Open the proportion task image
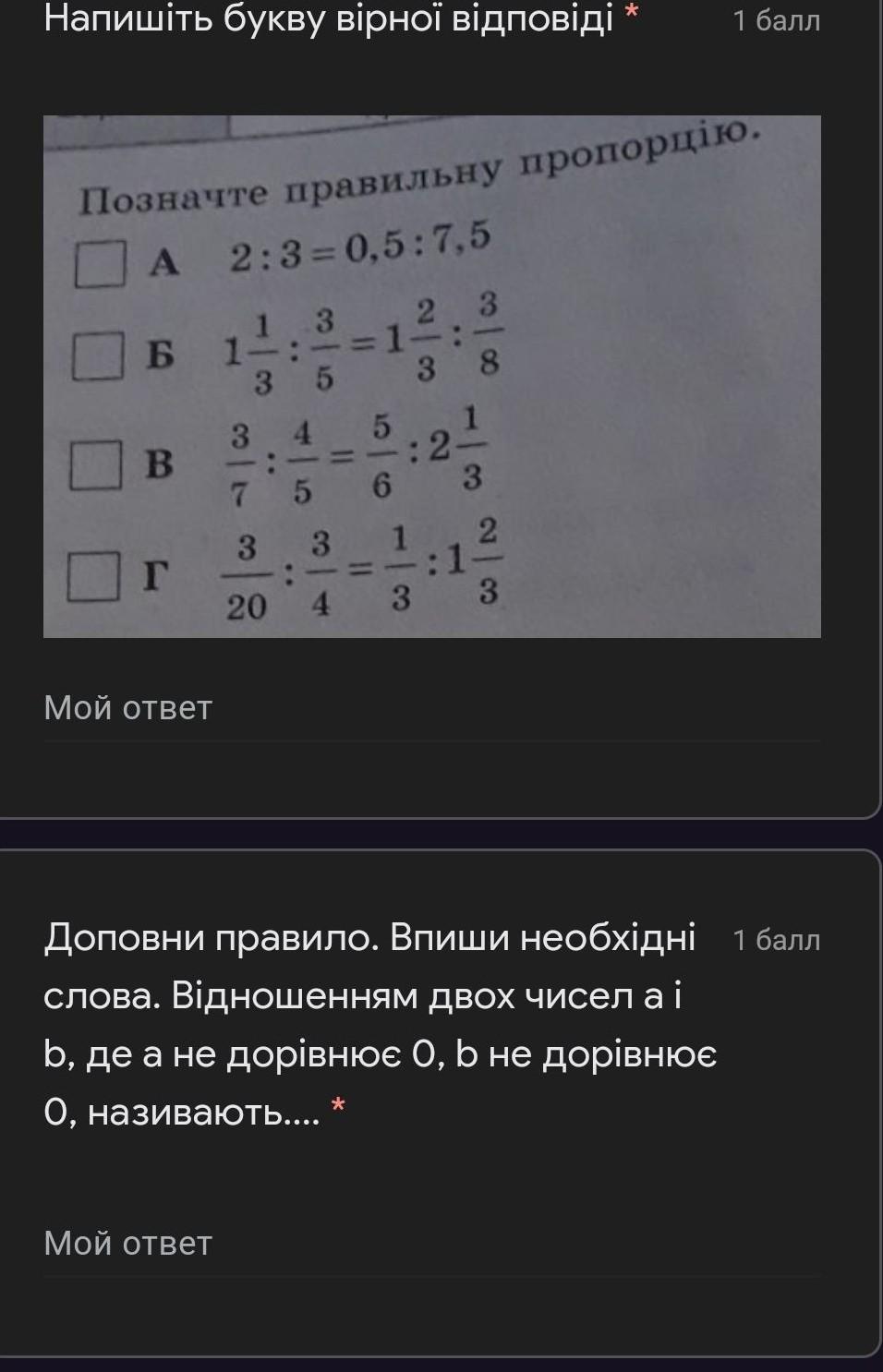This screenshot has width=883, height=1372. (x=431, y=377)
